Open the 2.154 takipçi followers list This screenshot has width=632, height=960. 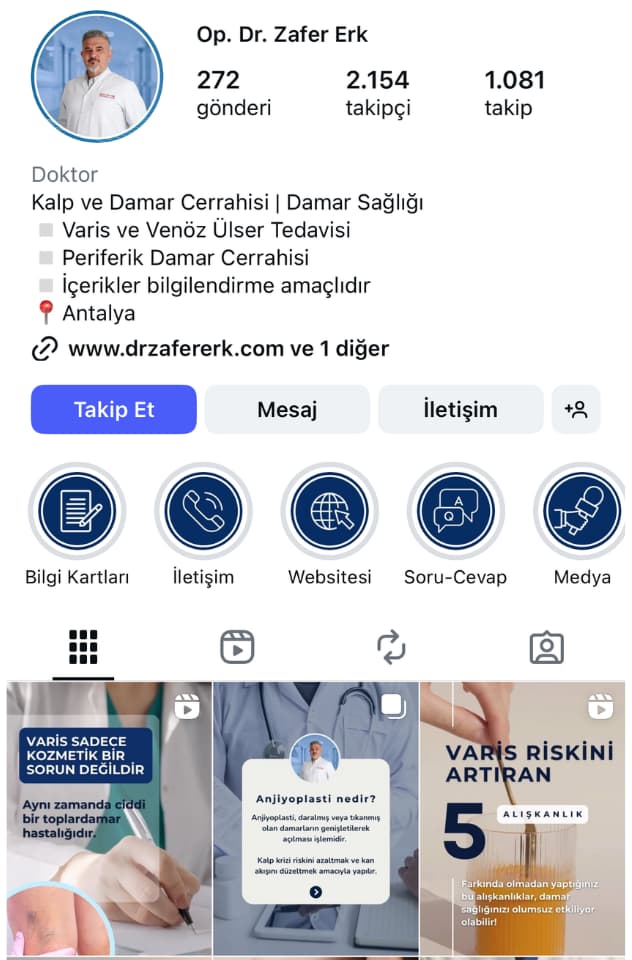tap(377, 93)
